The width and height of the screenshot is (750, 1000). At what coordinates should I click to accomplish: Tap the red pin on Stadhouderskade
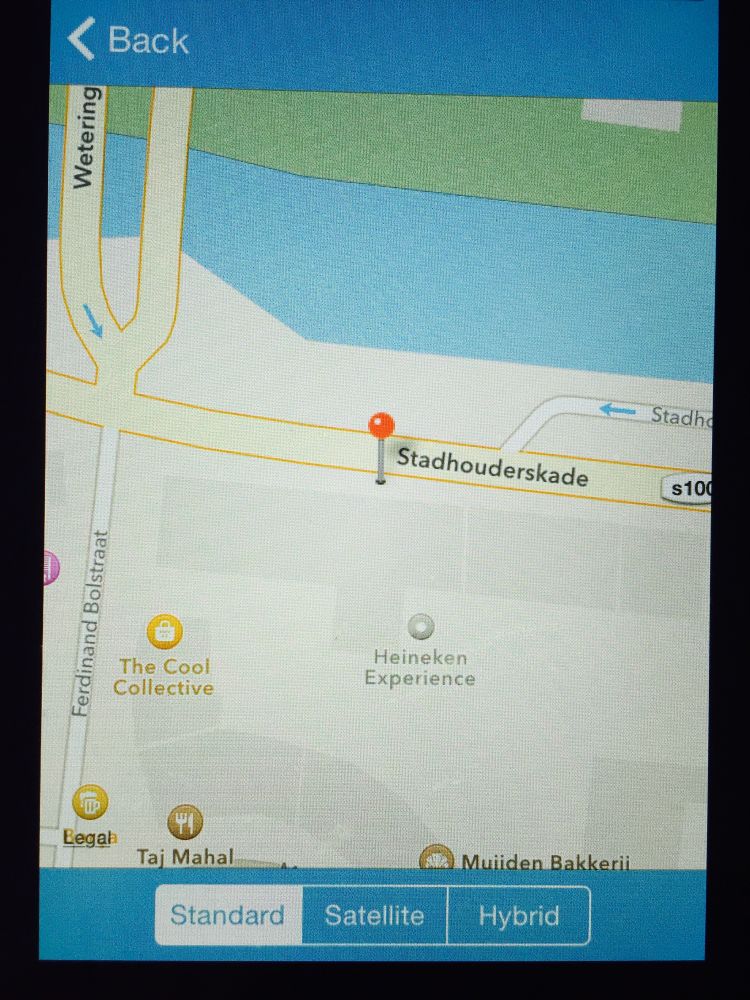tap(381, 428)
